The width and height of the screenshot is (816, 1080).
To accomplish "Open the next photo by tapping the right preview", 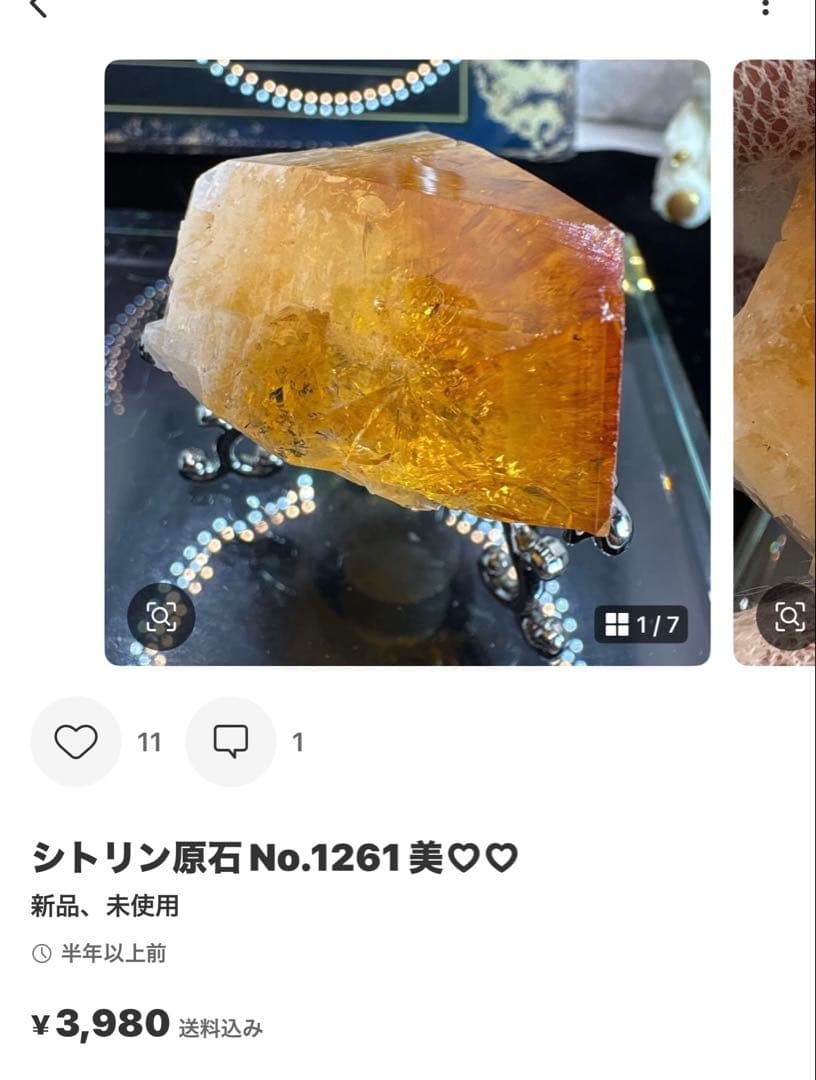I will point(775,360).
